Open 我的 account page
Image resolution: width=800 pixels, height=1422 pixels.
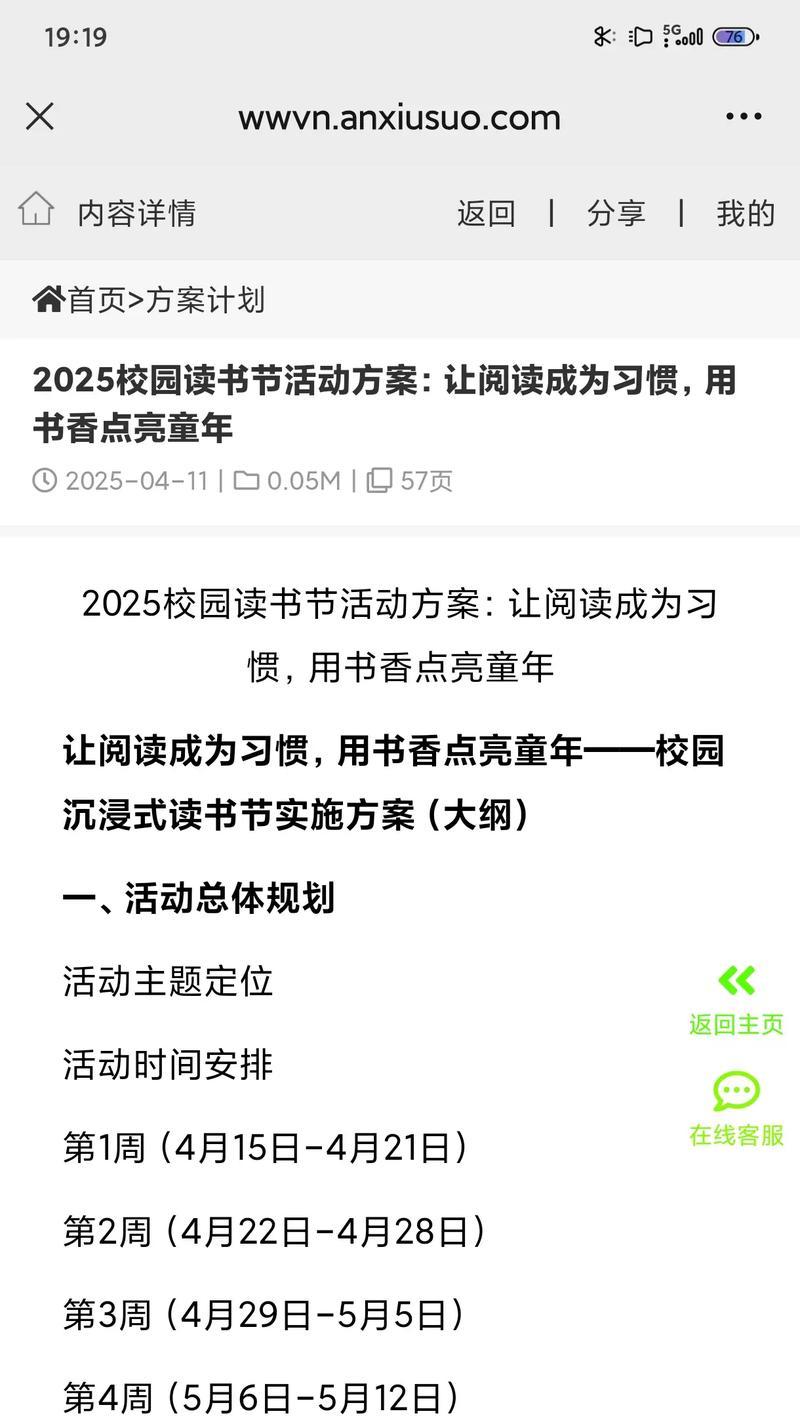tap(746, 213)
